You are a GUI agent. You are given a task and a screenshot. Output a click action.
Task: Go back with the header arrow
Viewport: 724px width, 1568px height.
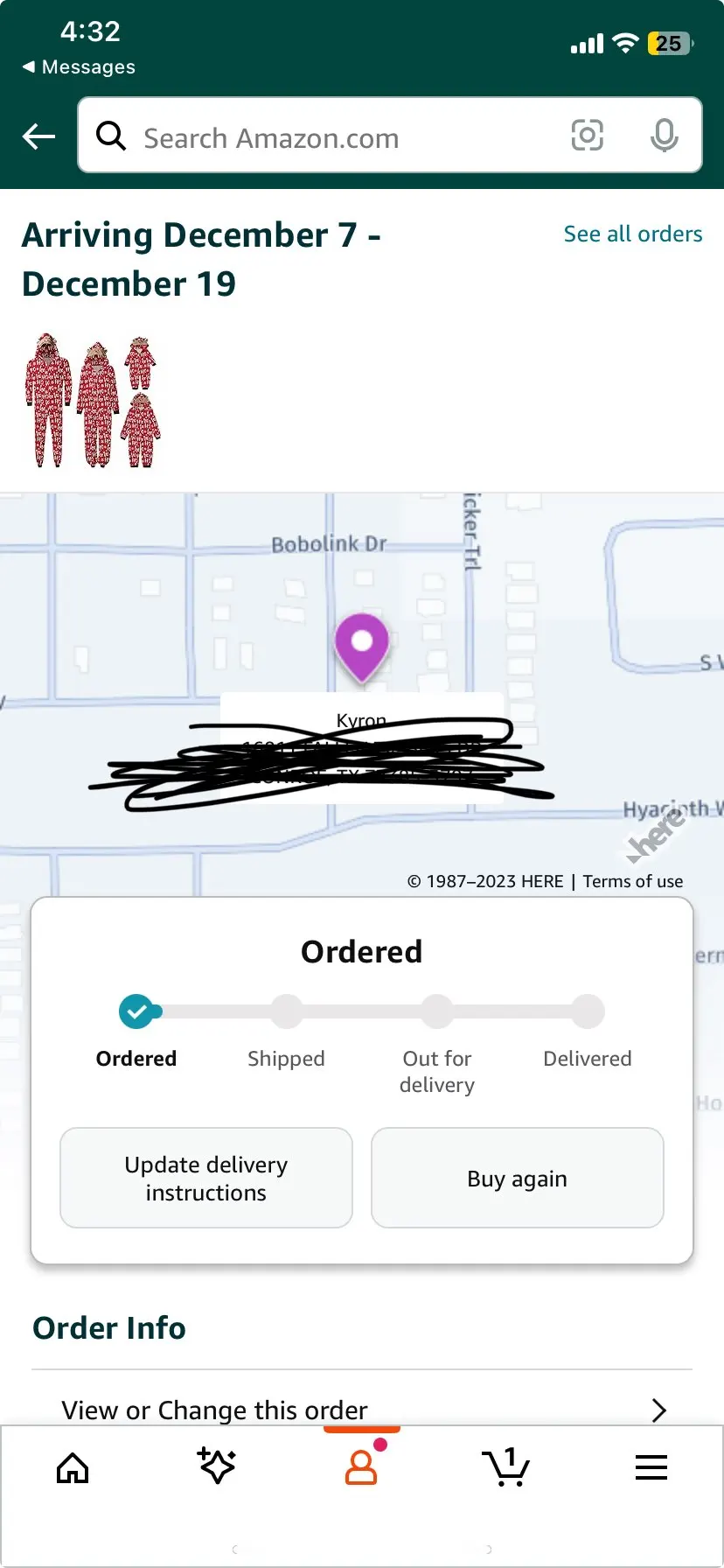tap(38, 136)
